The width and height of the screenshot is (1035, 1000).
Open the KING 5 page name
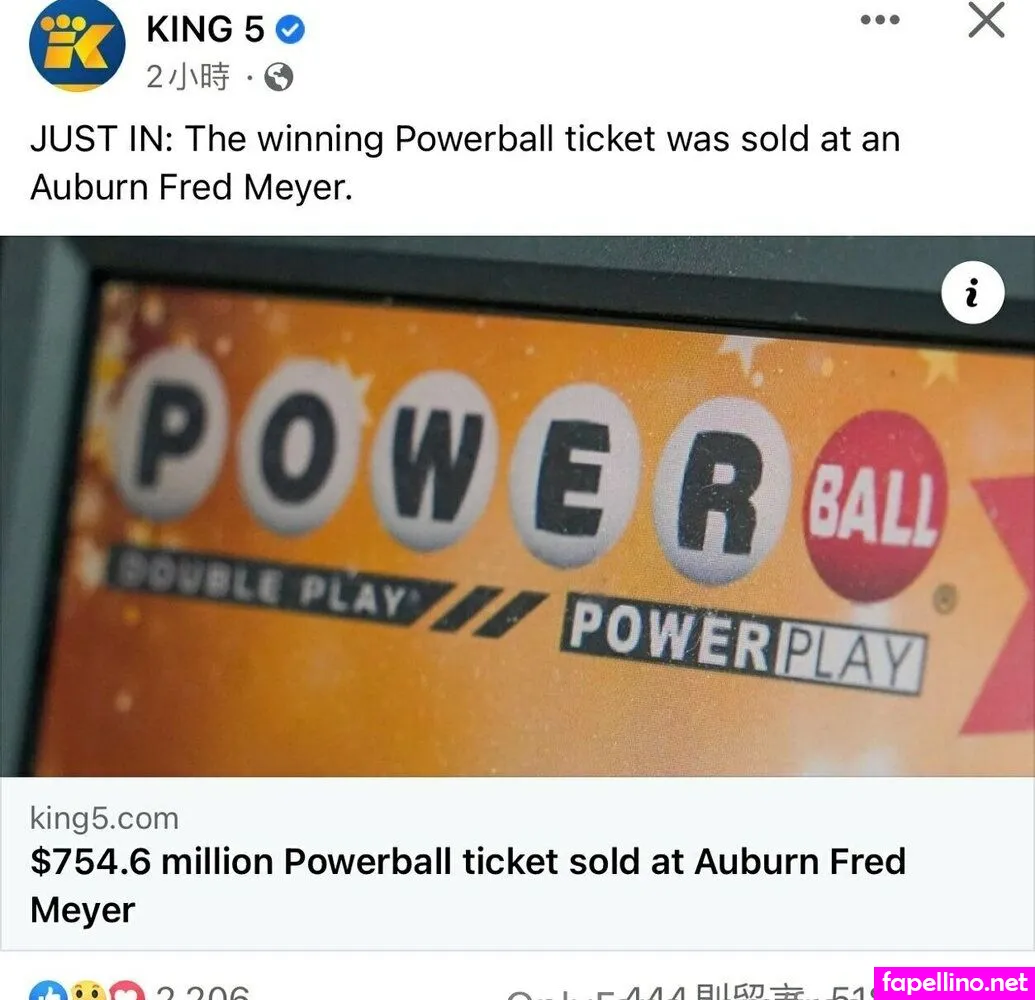[x=205, y=30]
